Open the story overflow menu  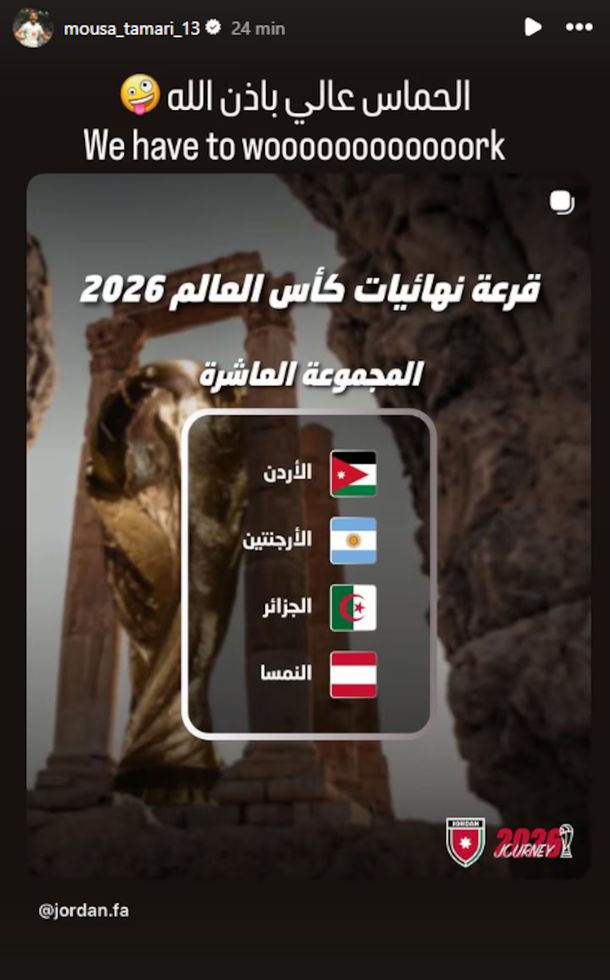point(579,28)
